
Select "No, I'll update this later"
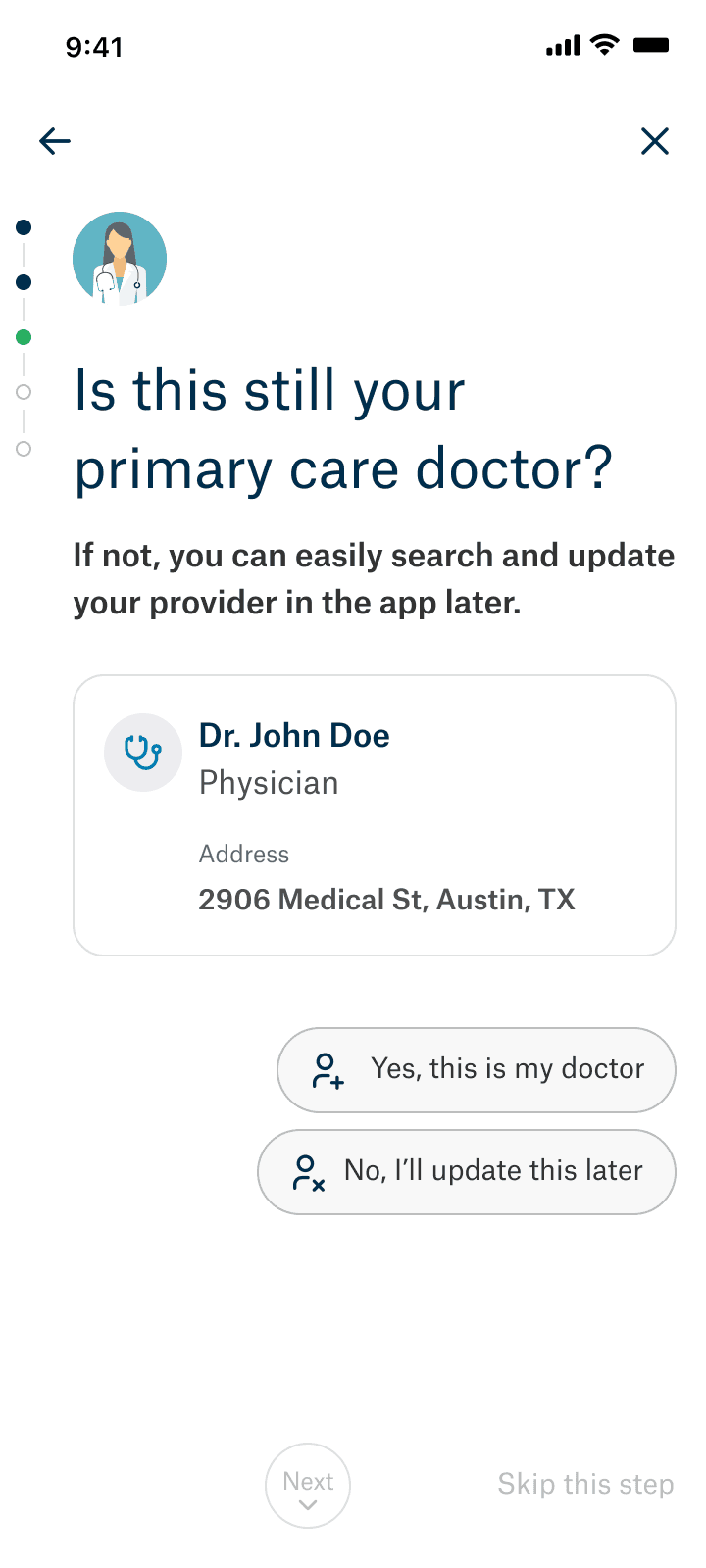[467, 1171]
